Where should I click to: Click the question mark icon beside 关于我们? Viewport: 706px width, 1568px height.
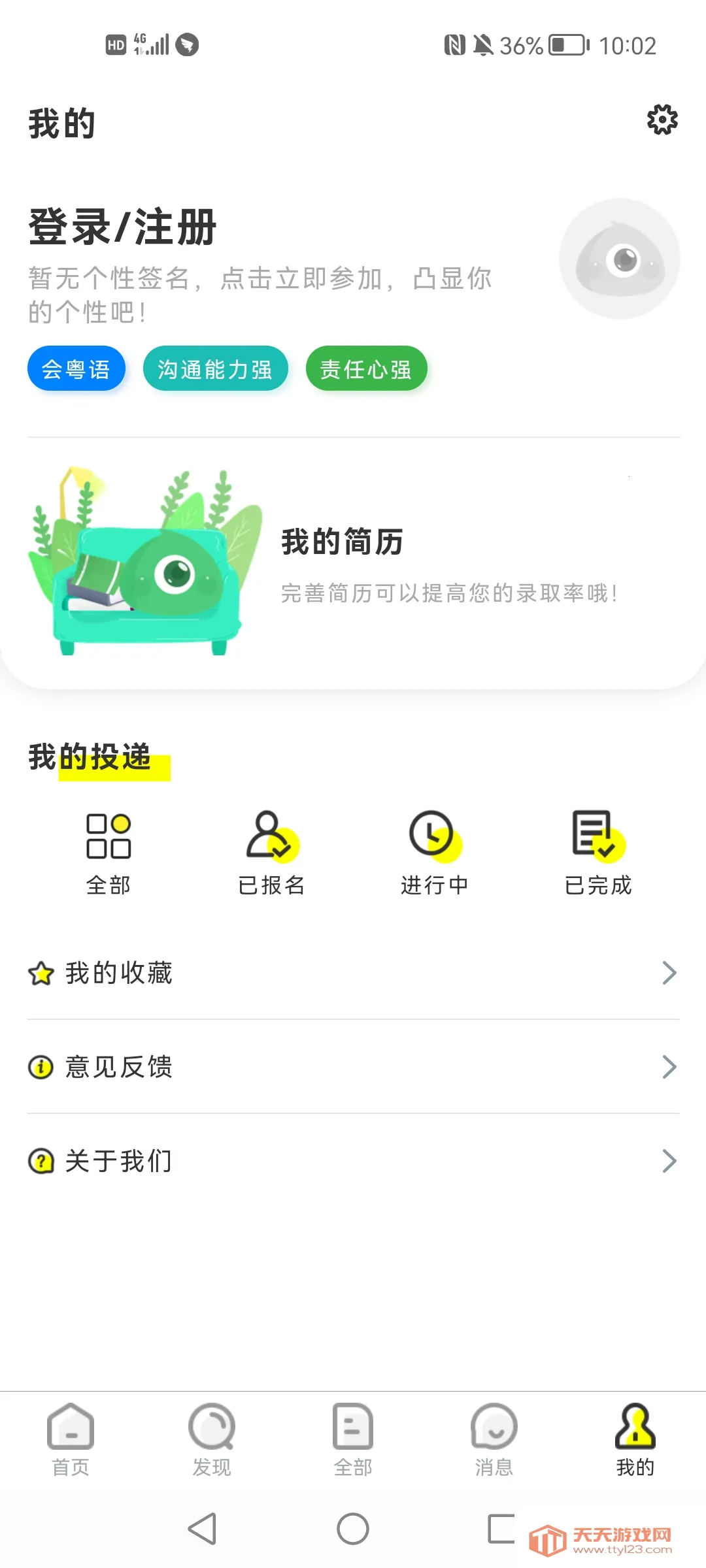tap(41, 1161)
